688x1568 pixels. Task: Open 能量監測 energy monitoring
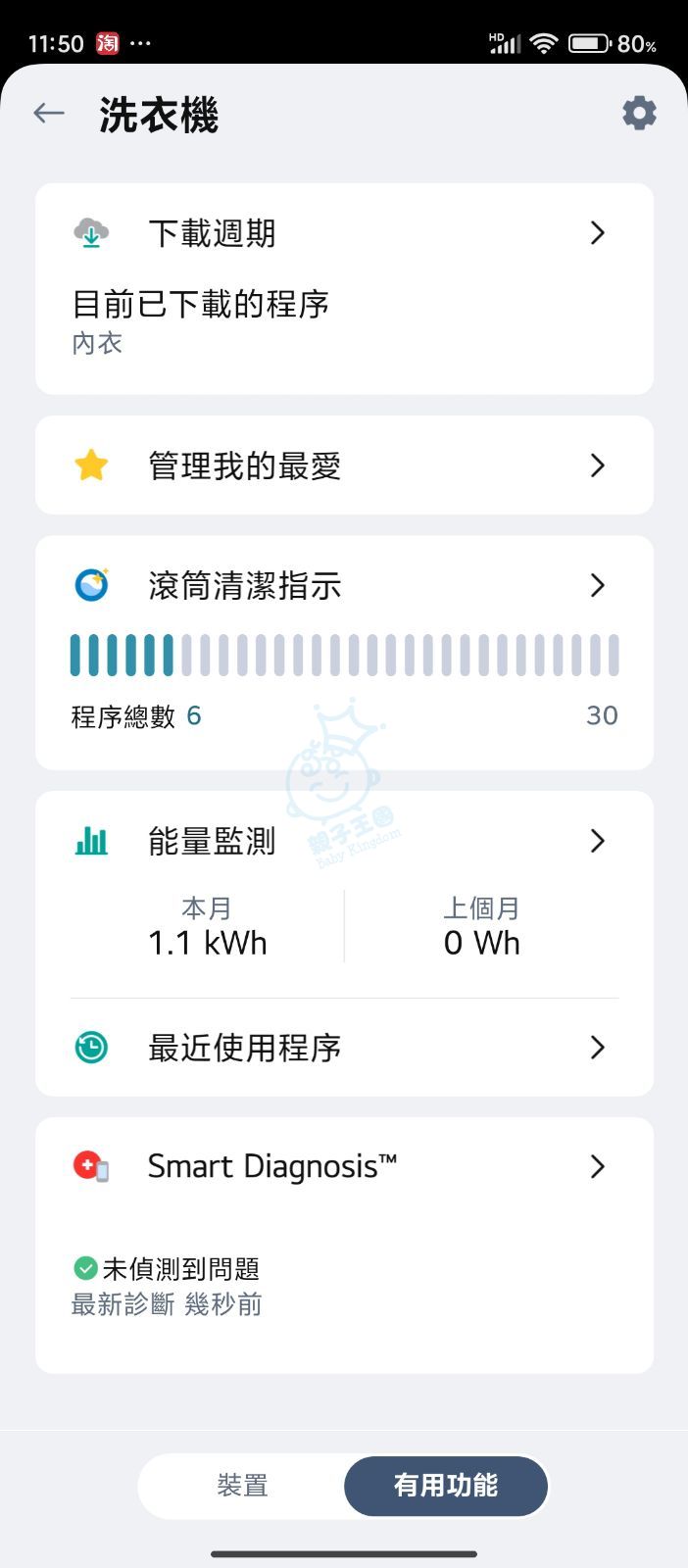pyautogui.click(x=343, y=841)
